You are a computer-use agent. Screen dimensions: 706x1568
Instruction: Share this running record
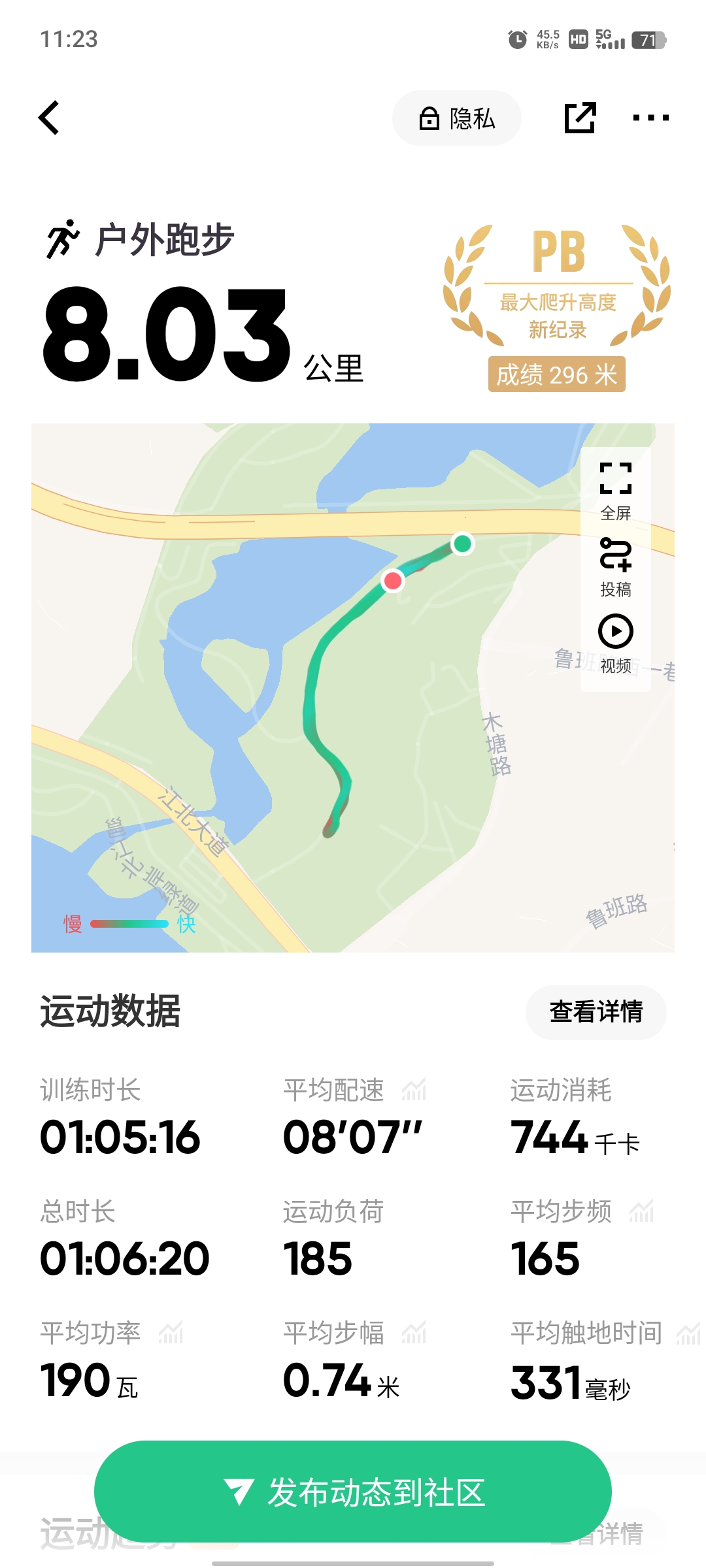[580, 118]
